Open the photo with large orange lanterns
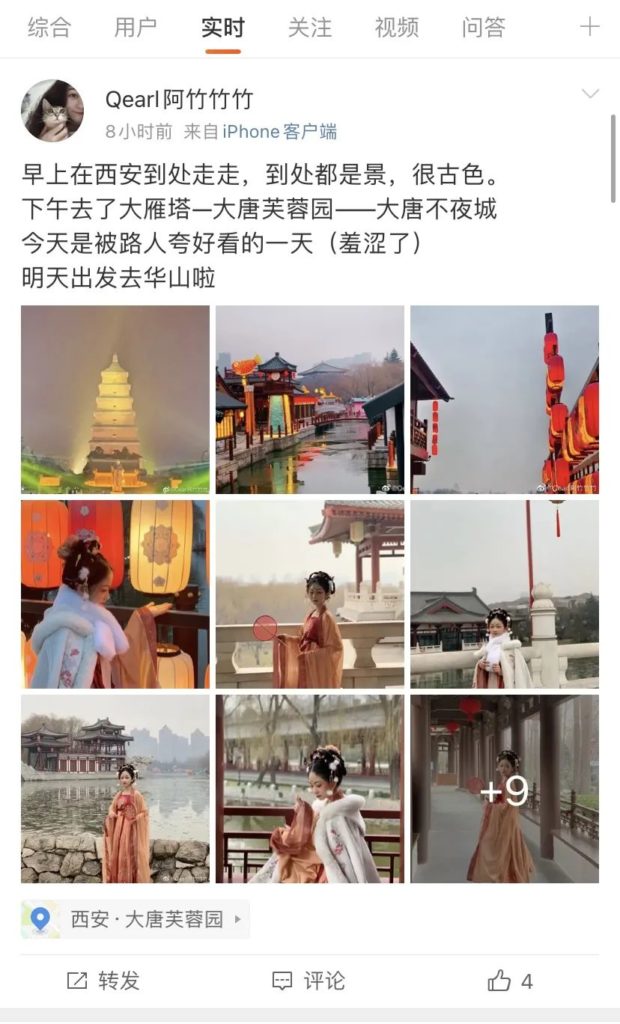The height and width of the screenshot is (1024, 620). [x=115, y=594]
